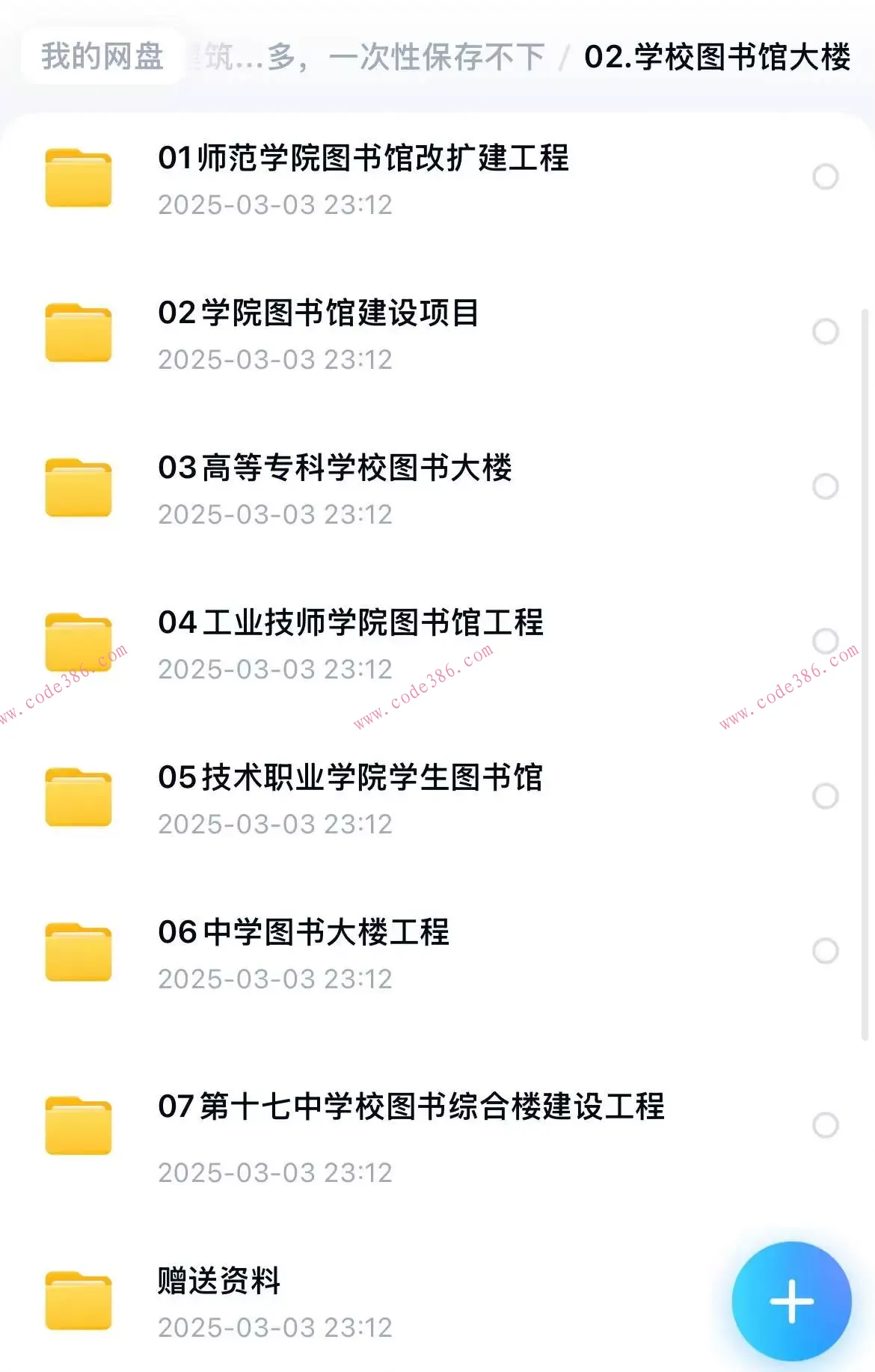Select the circle next to 06中学图书大楼工程

coord(826,951)
